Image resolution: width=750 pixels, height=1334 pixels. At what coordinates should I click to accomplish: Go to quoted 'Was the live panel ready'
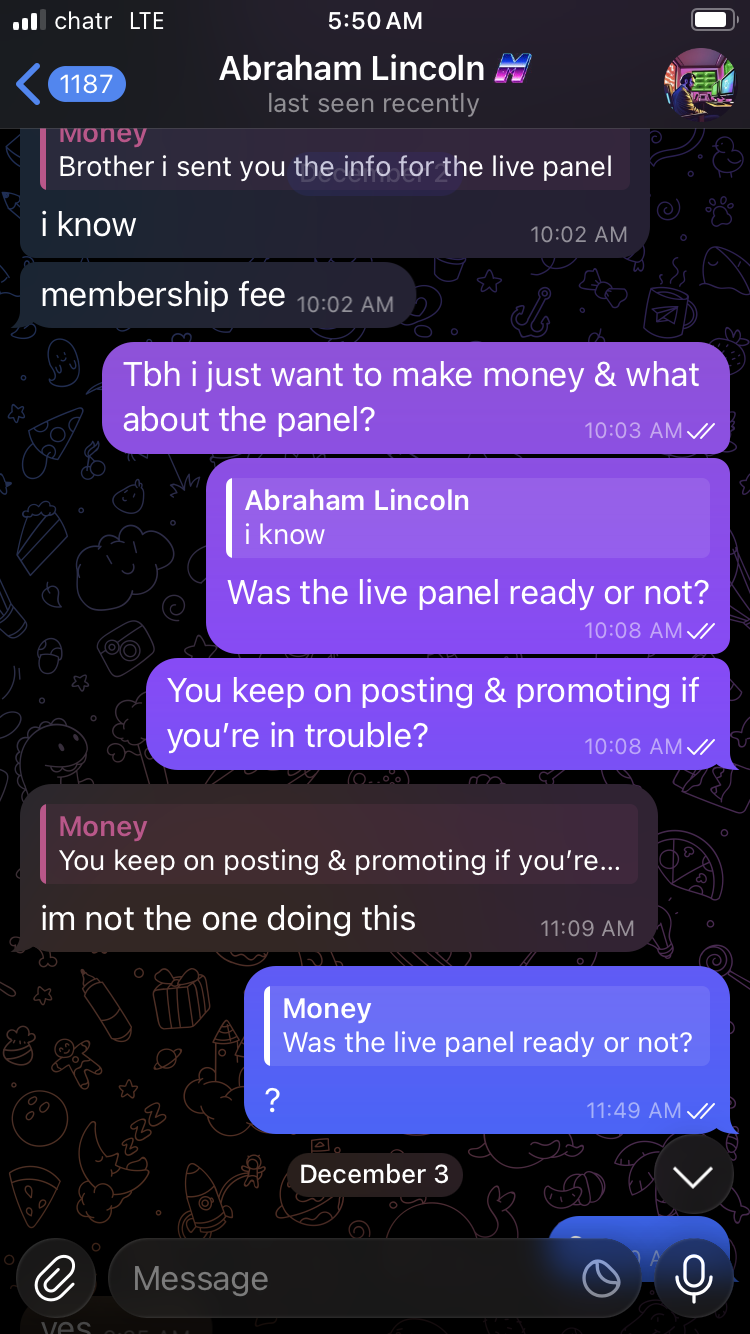point(487,1026)
